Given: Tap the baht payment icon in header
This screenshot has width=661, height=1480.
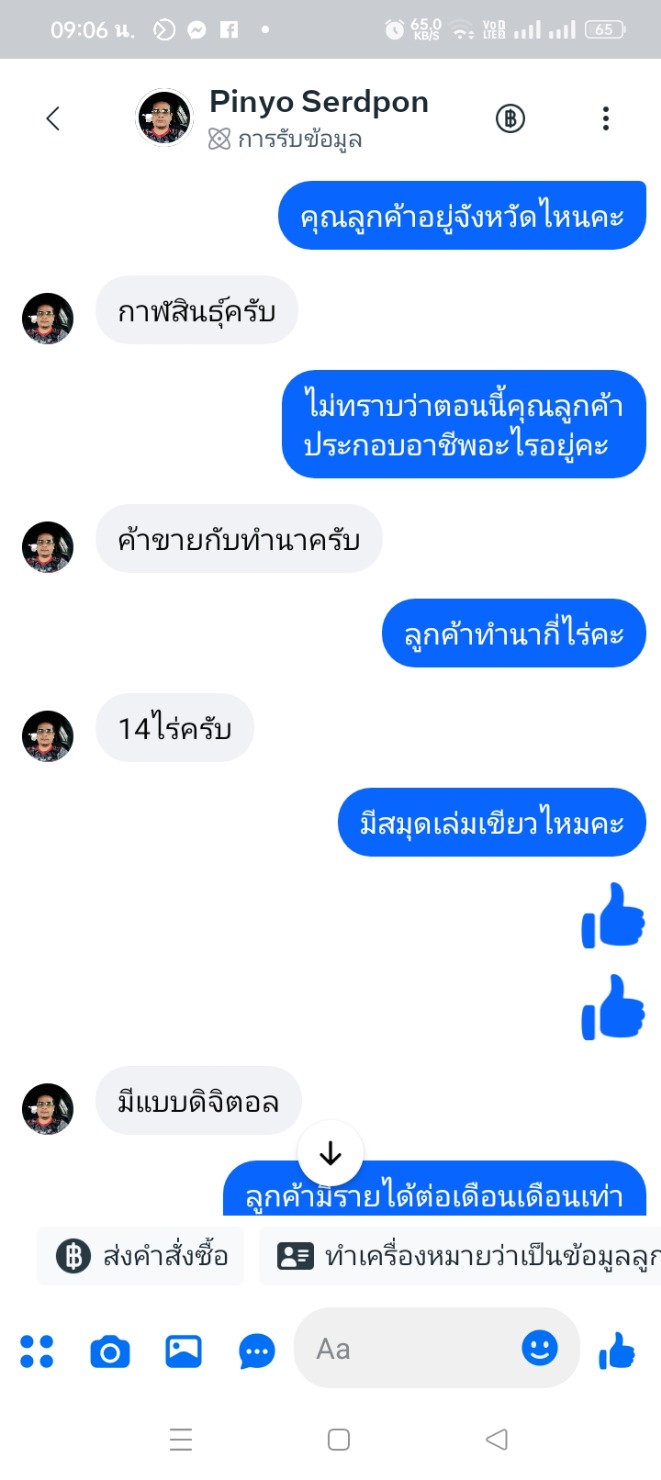Looking at the screenshot, I should point(510,119).
